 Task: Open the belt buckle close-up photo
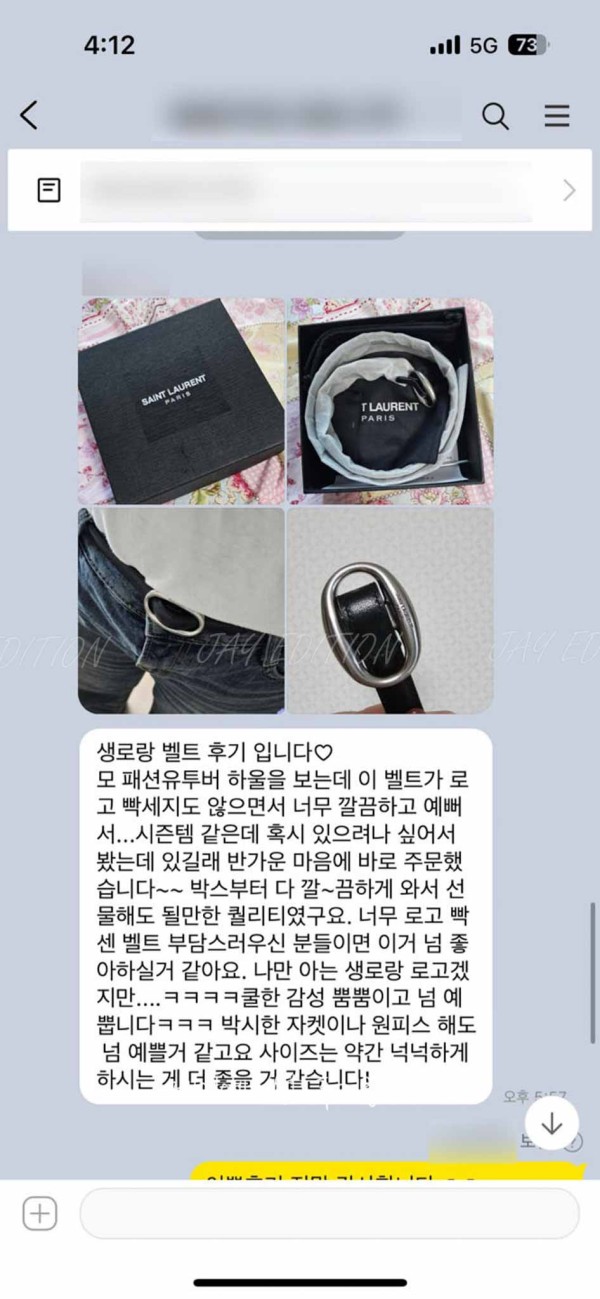coord(390,610)
